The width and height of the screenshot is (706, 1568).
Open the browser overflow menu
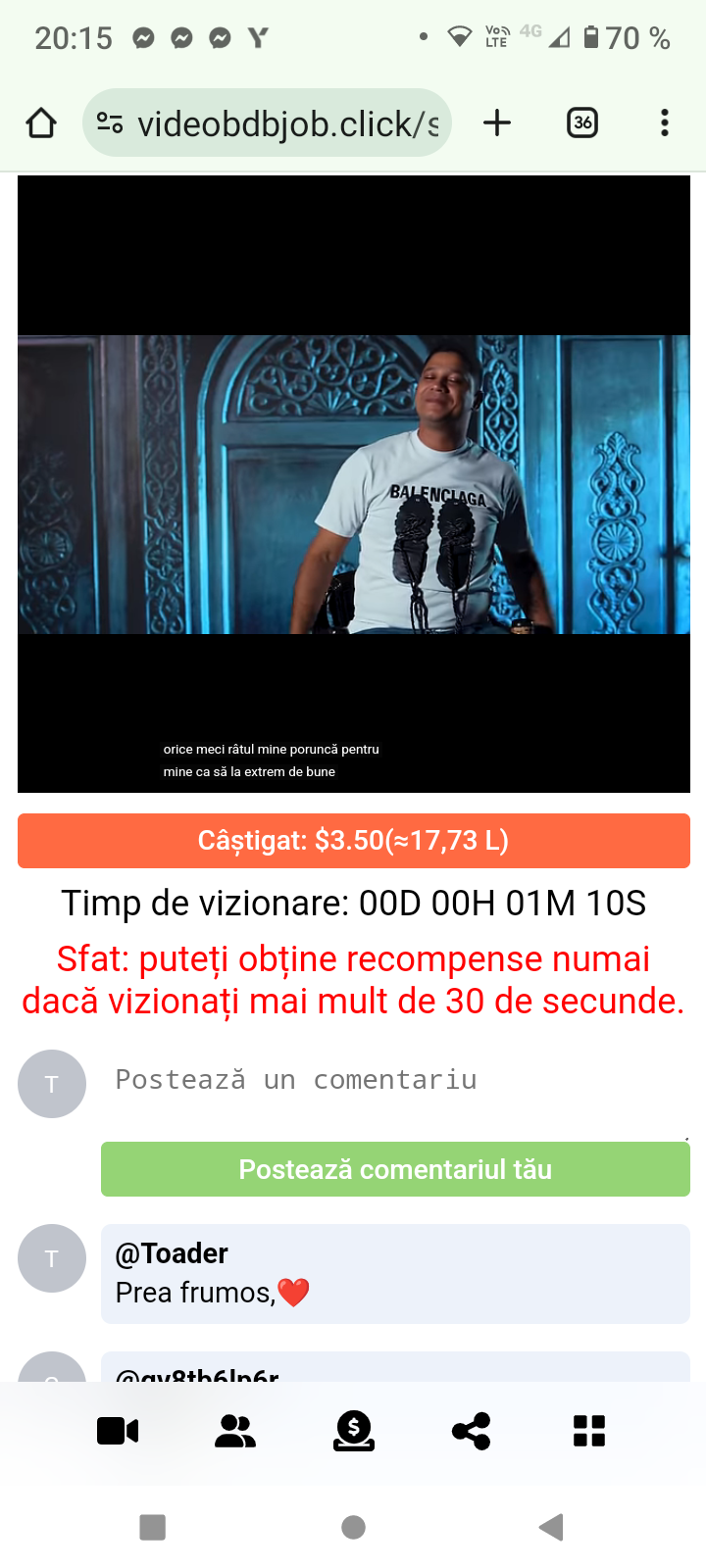[664, 123]
